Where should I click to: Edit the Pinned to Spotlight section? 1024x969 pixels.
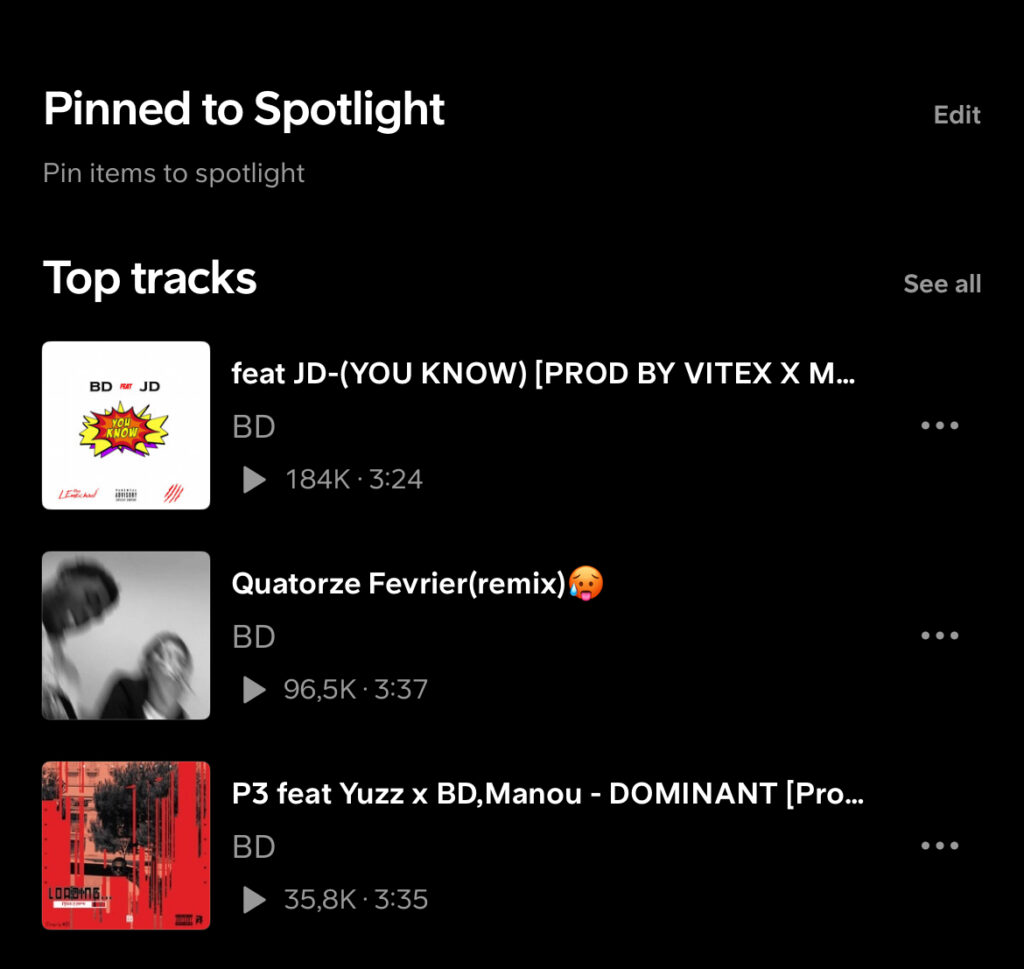(x=956, y=115)
